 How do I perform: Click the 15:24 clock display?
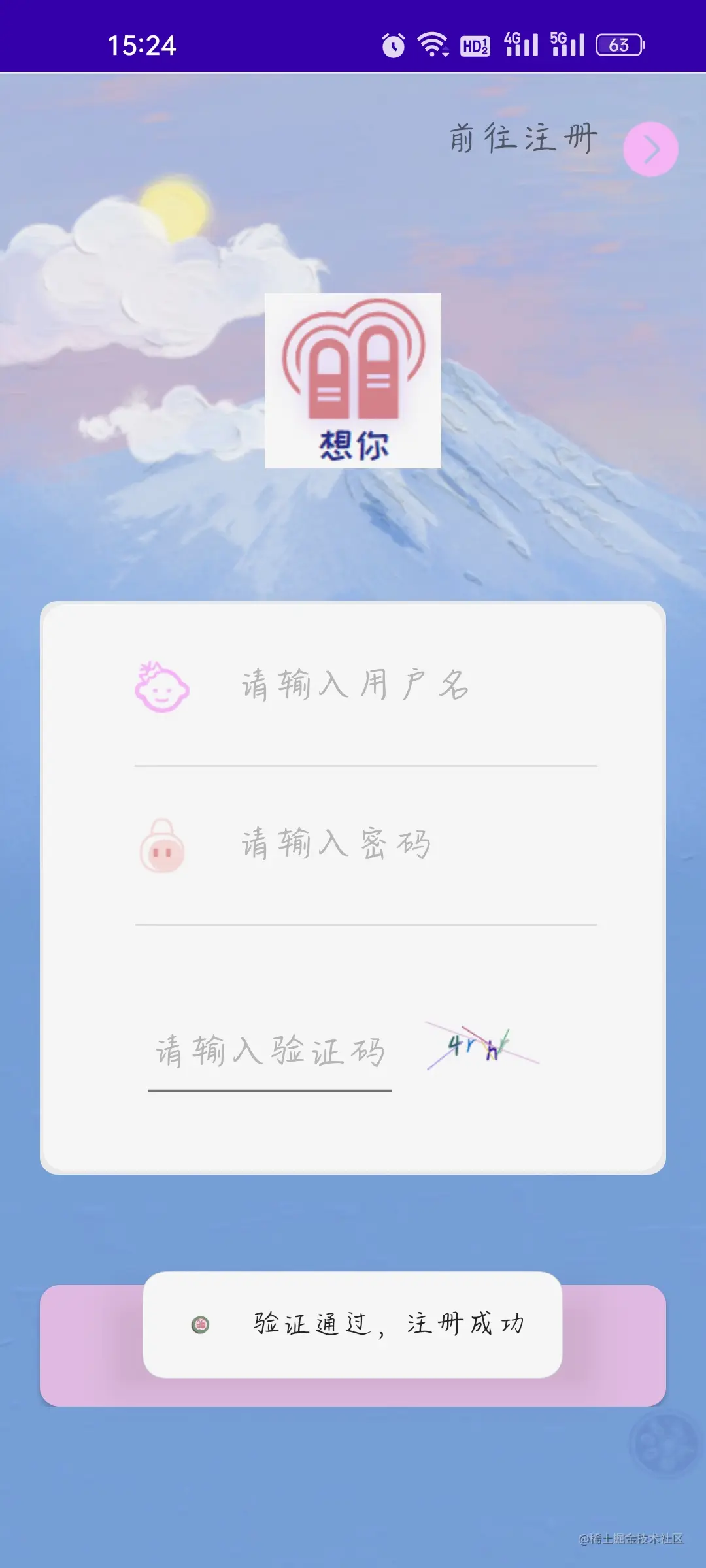point(141,44)
